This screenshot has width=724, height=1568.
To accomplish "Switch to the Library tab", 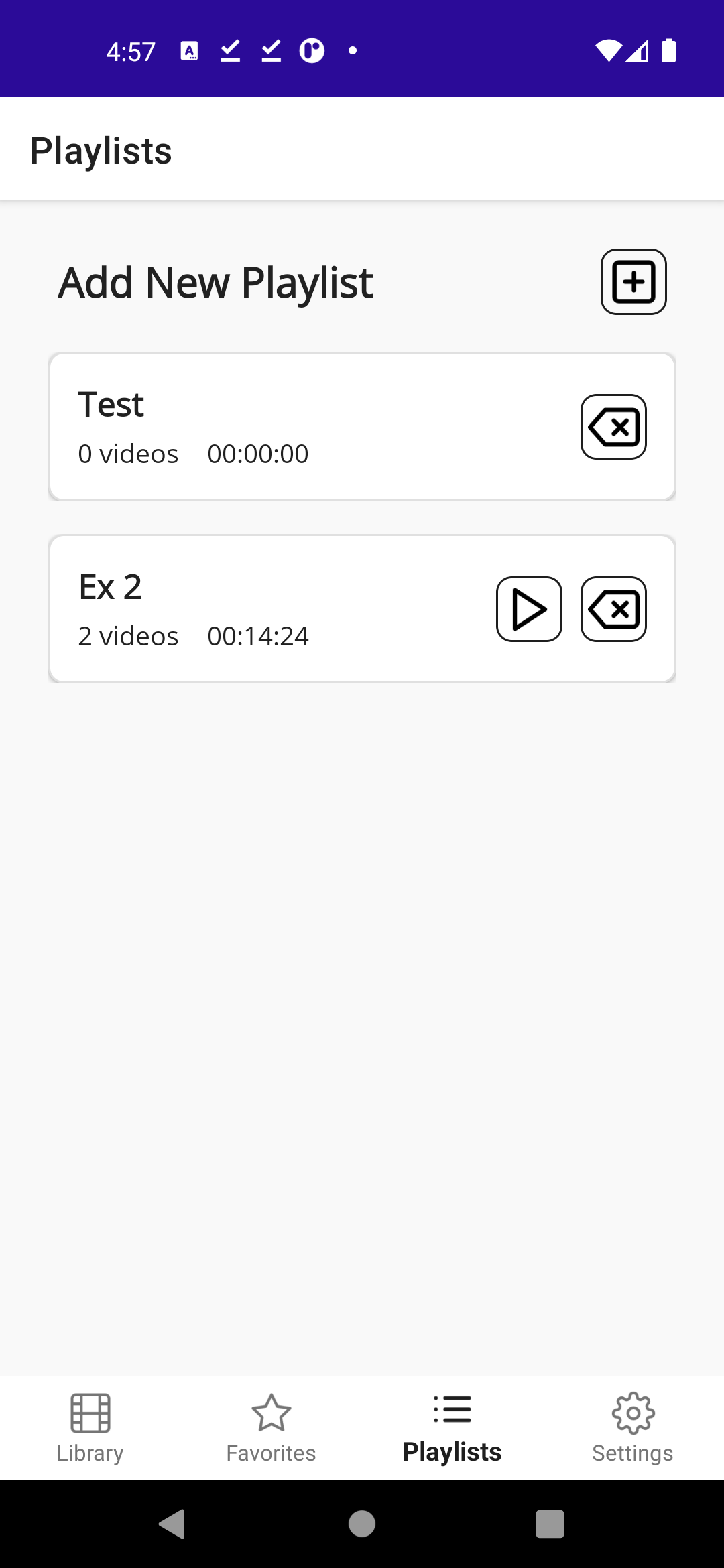I will click(90, 1427).
